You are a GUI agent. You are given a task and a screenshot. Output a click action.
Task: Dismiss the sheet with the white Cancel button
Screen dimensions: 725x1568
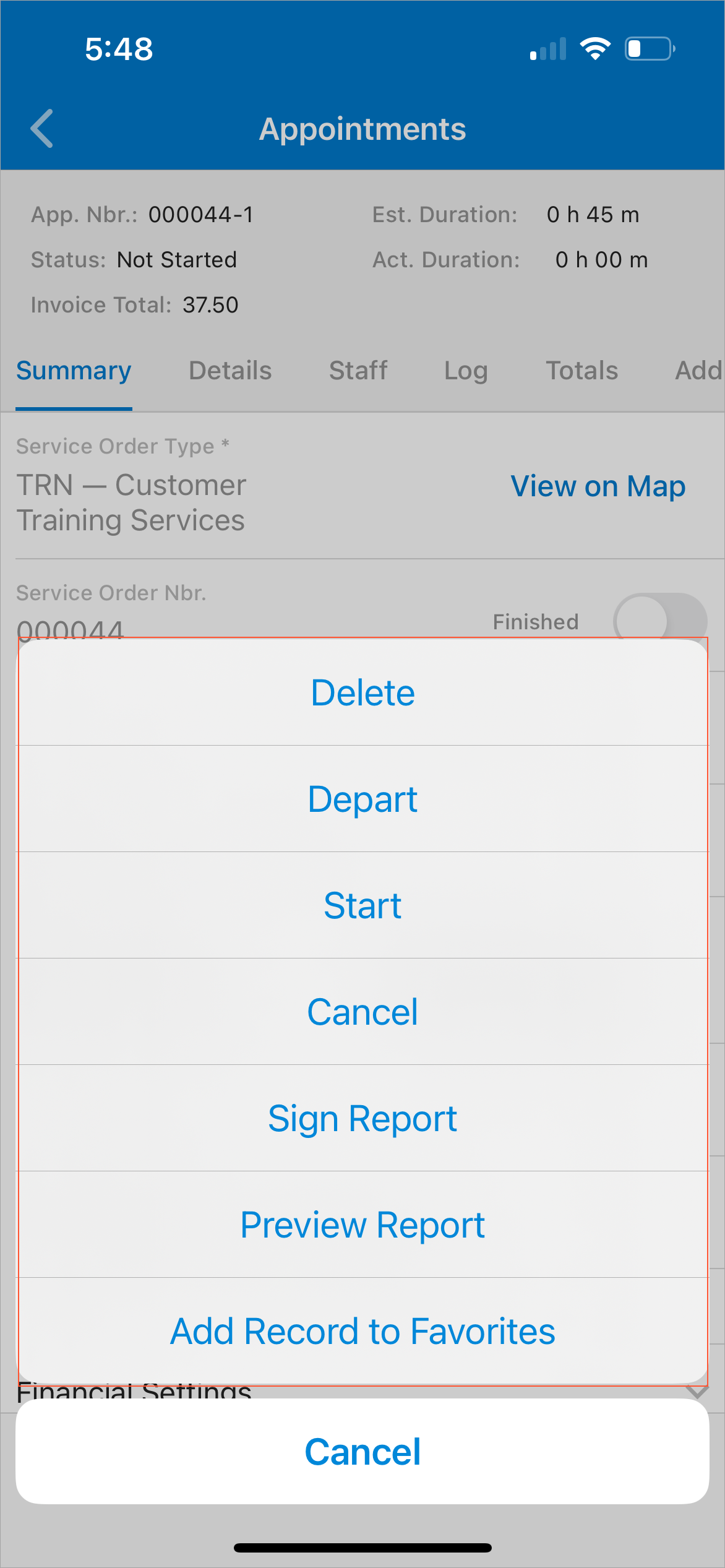tap(362, 1452)
